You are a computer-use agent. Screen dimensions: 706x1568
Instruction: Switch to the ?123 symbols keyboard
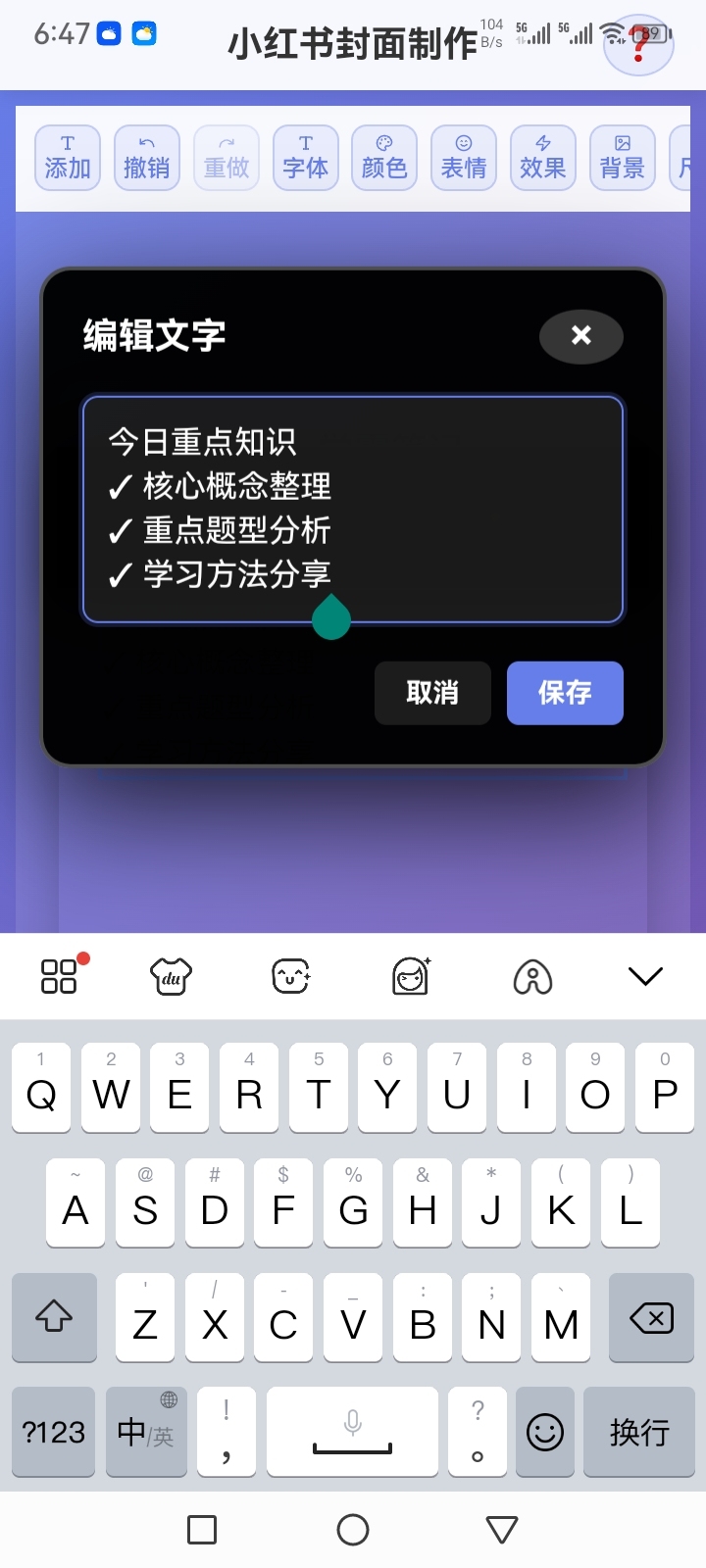[x=54, y=1432]
